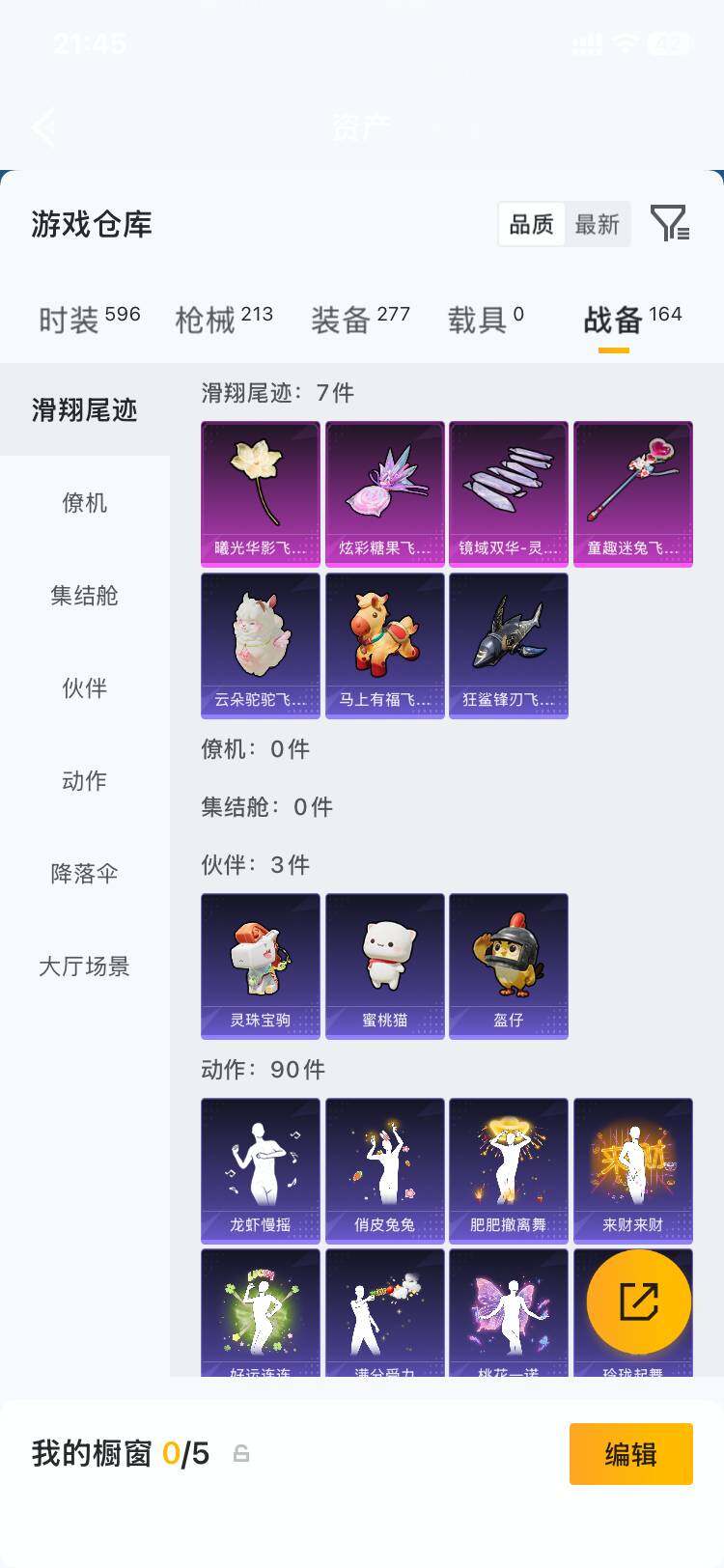Jump to 僚机 in the side list
This screenshot has height=1568, width=724.
(x=85, y=502)
